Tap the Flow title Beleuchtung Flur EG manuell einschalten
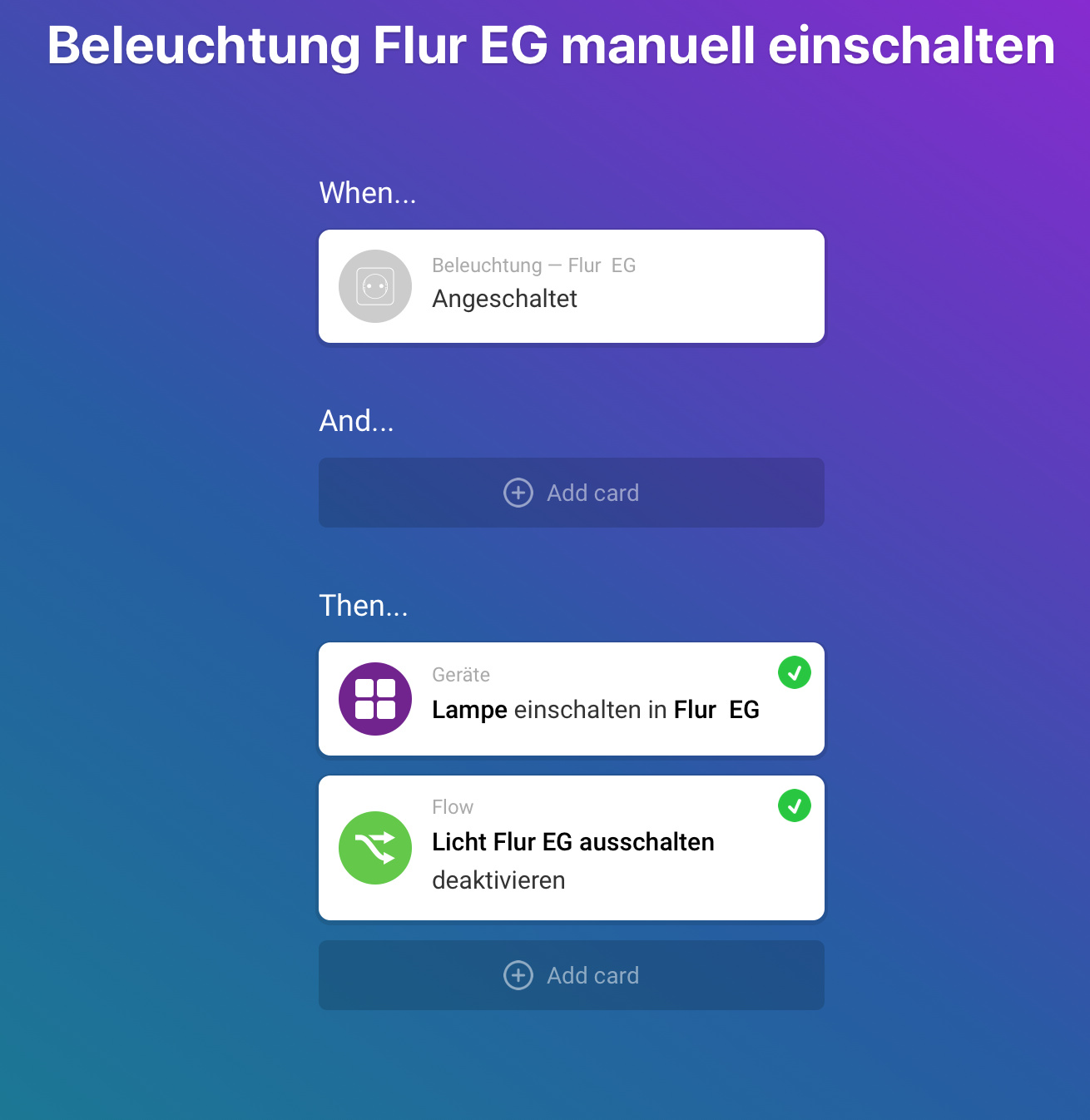The width and height of the screenshot is (1090, 1120). tap(551, 45)
